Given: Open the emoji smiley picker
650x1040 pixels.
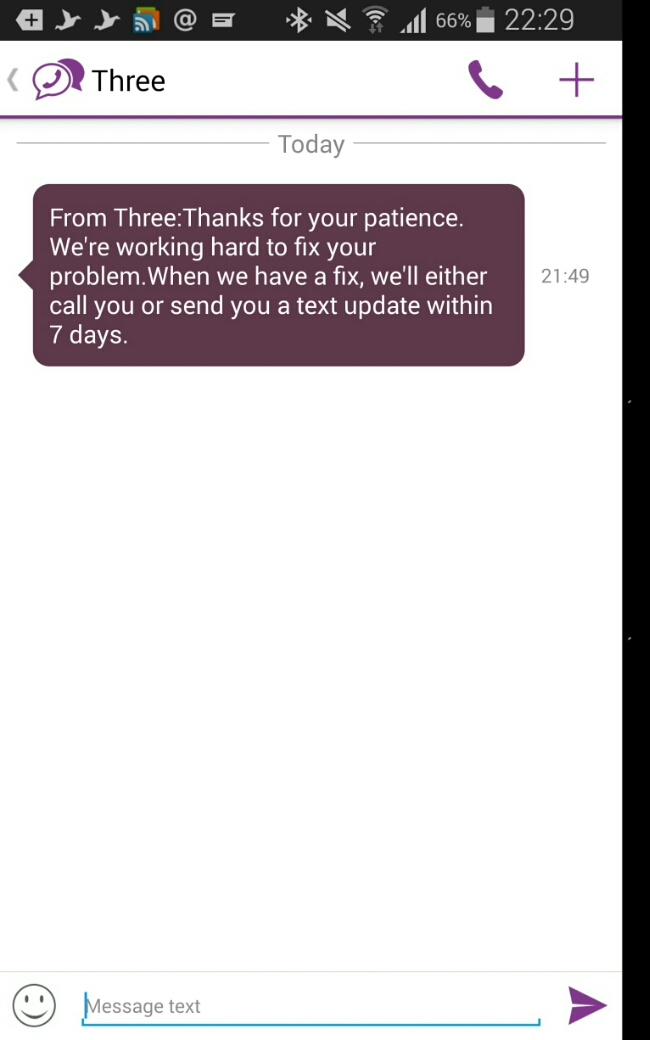Looking at the screenshot, I should (x=34, y=1005).
